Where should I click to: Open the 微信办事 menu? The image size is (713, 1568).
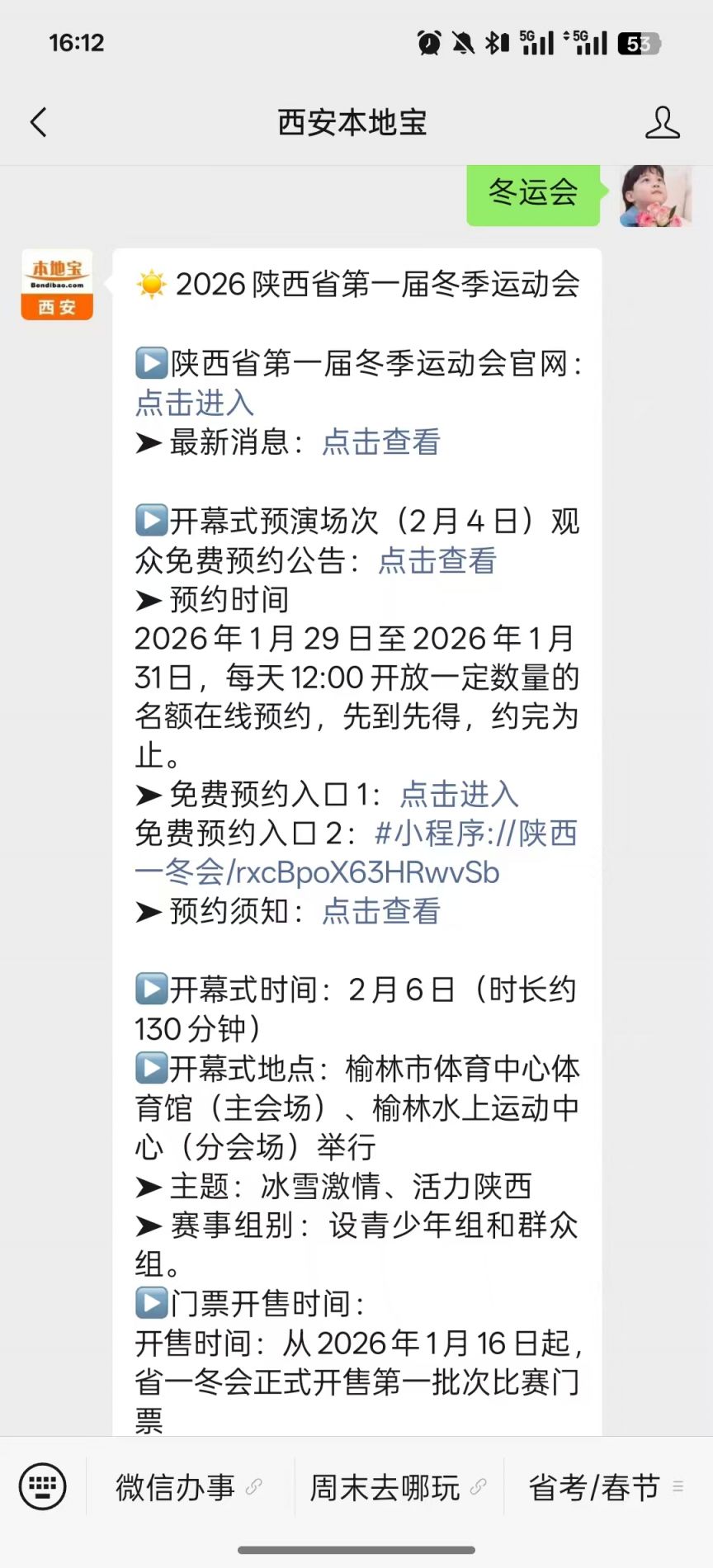point(189,1487)
